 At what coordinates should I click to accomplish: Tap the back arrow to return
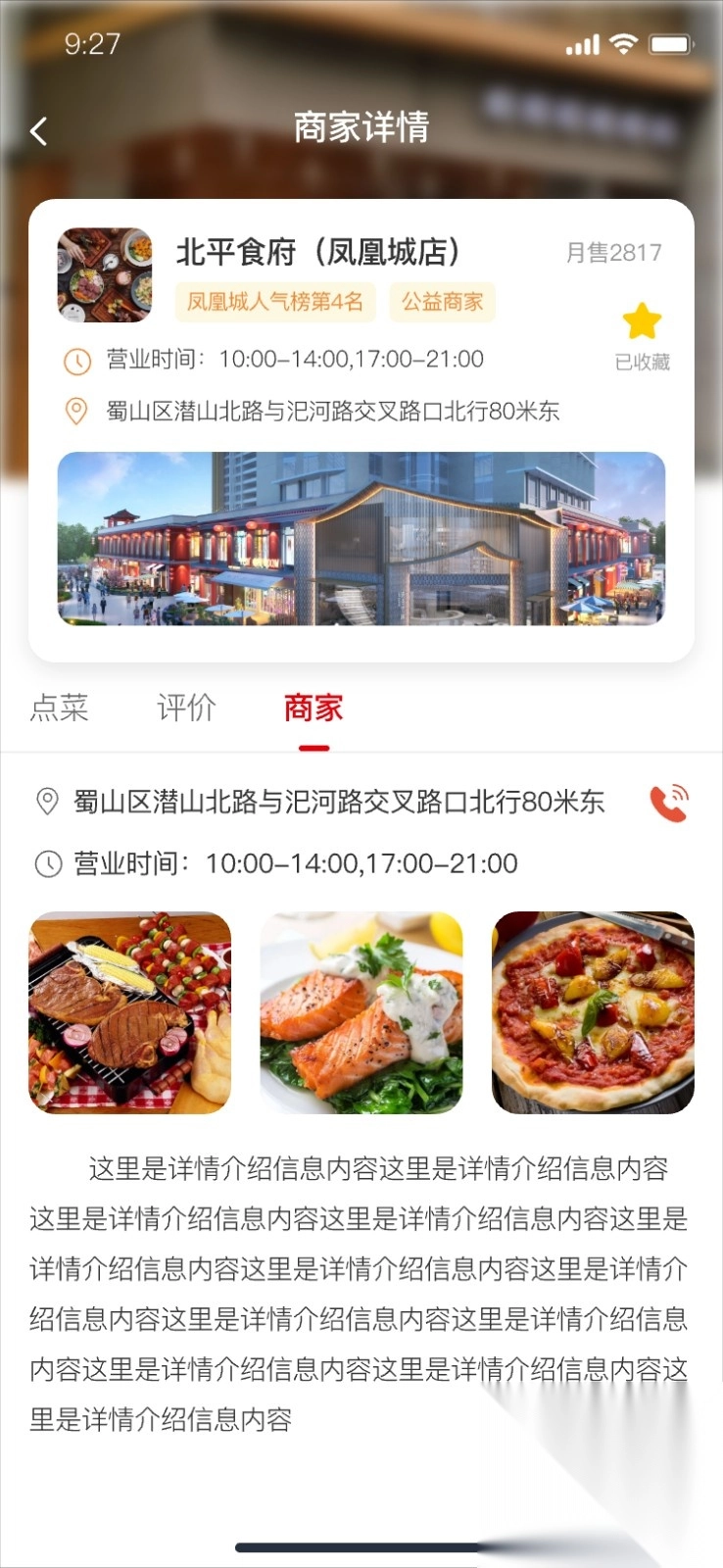tap(38, 129)
